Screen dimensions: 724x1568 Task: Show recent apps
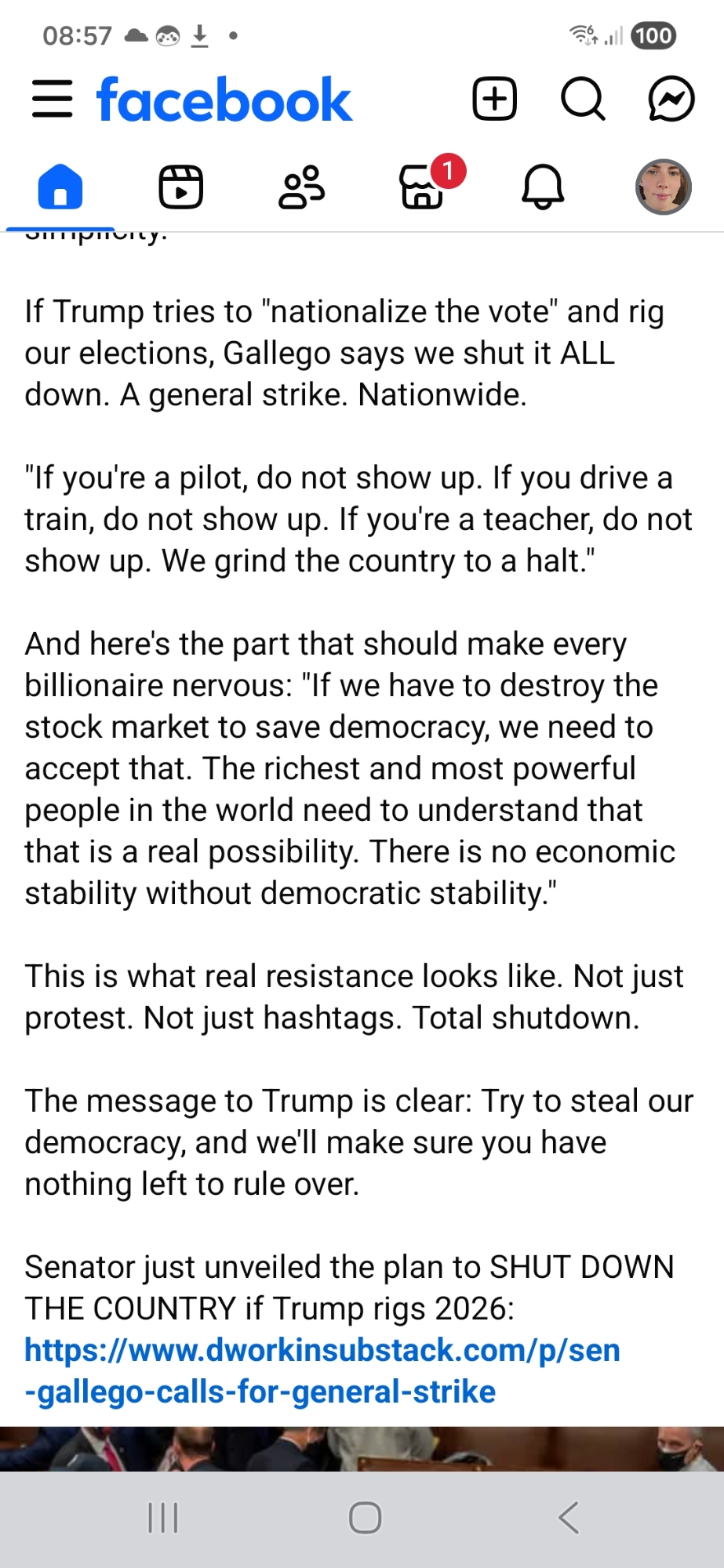coord(163,1518)
